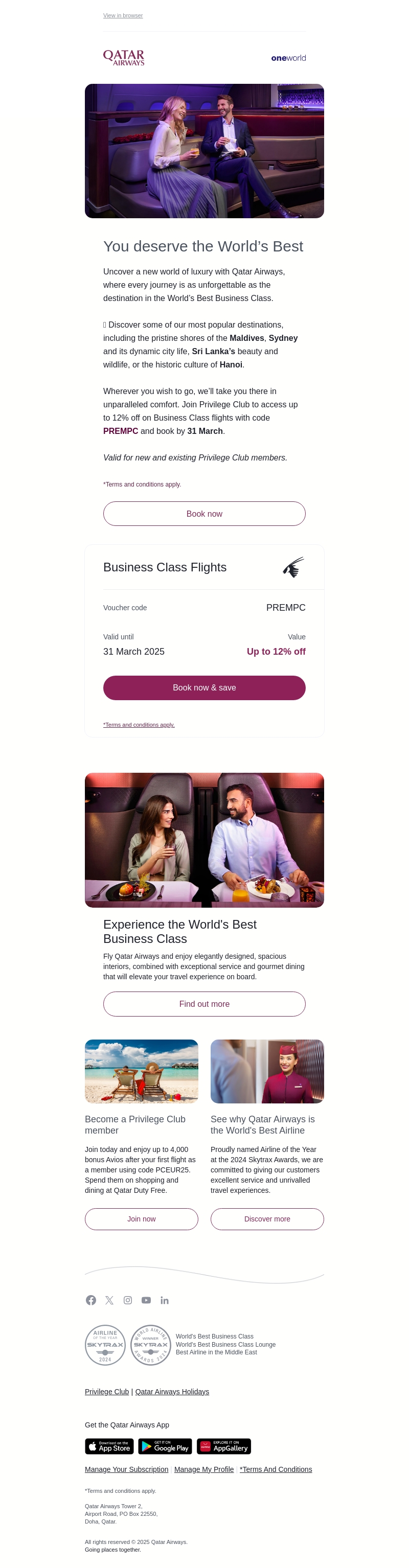Tap the Book now button
The height and width of the screenshot is (1568, 409).
pyautogui.click(x=204, y=514)
